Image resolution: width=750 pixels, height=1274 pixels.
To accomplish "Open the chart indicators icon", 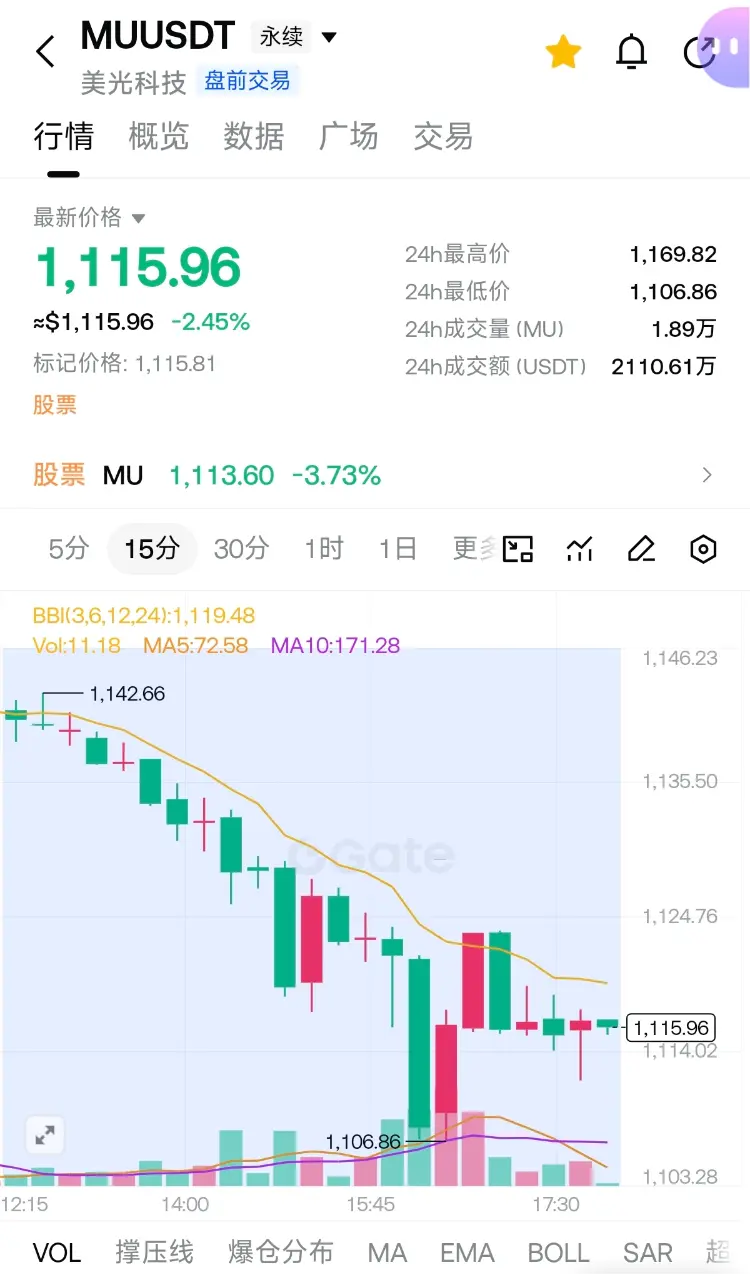I will pos(580,549).
